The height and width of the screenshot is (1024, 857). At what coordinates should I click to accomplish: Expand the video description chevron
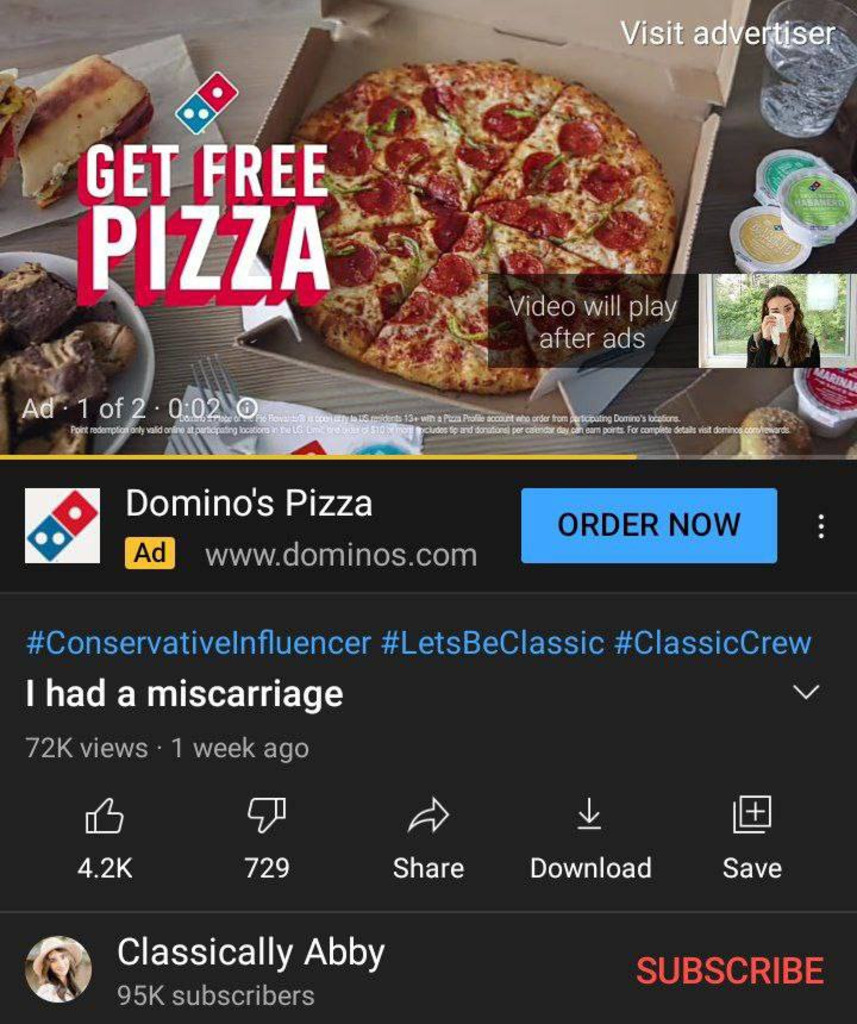[806, 692]
